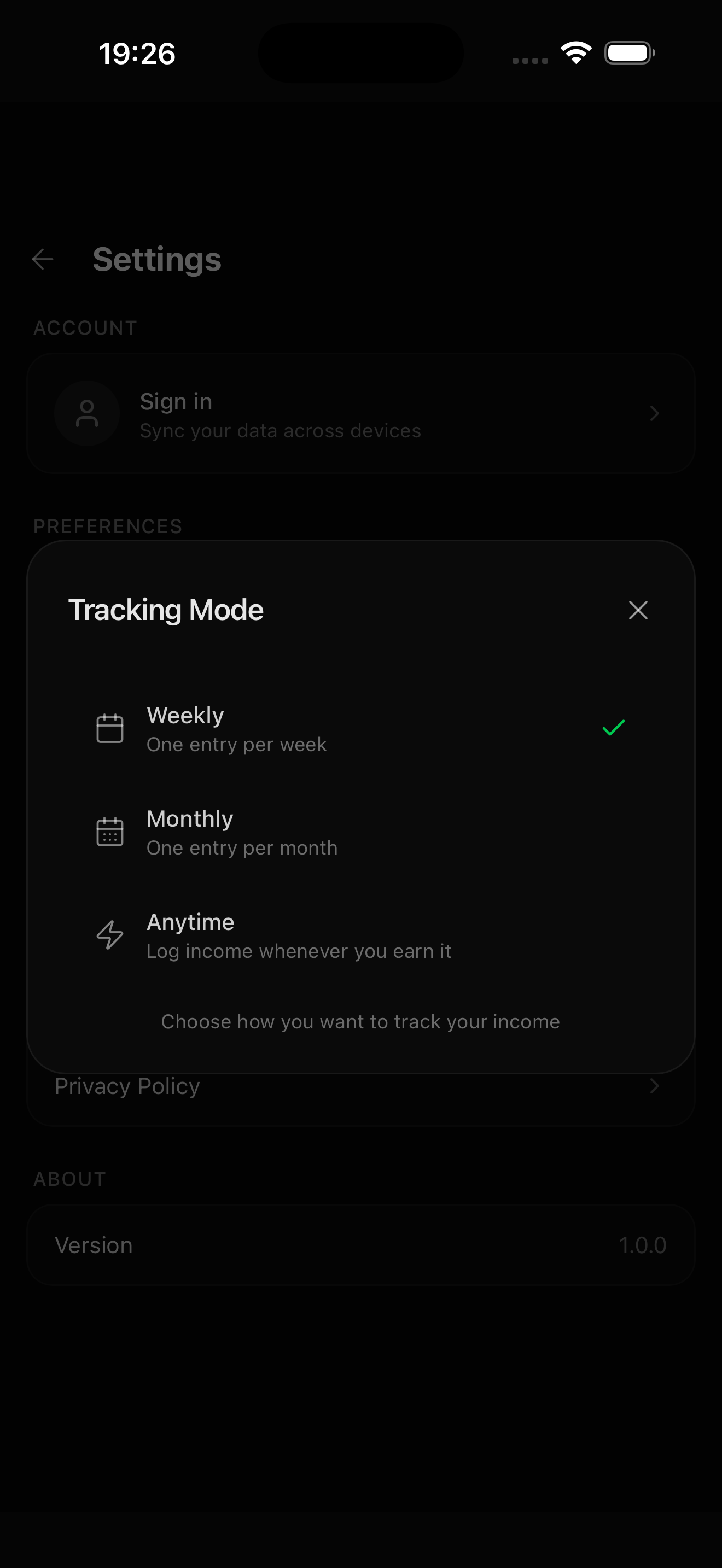
Task: Tap the green checkmark beside Weekly
Action: coord(613,727)
